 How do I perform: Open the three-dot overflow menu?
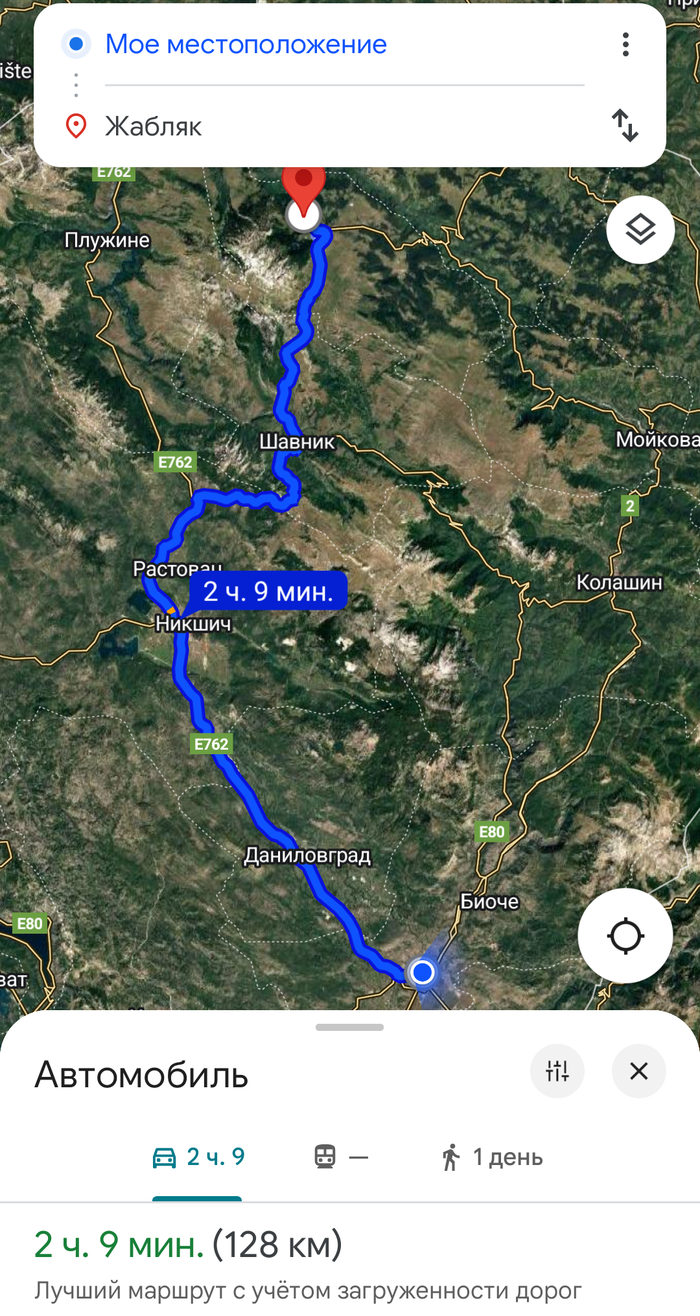point(625,44)
